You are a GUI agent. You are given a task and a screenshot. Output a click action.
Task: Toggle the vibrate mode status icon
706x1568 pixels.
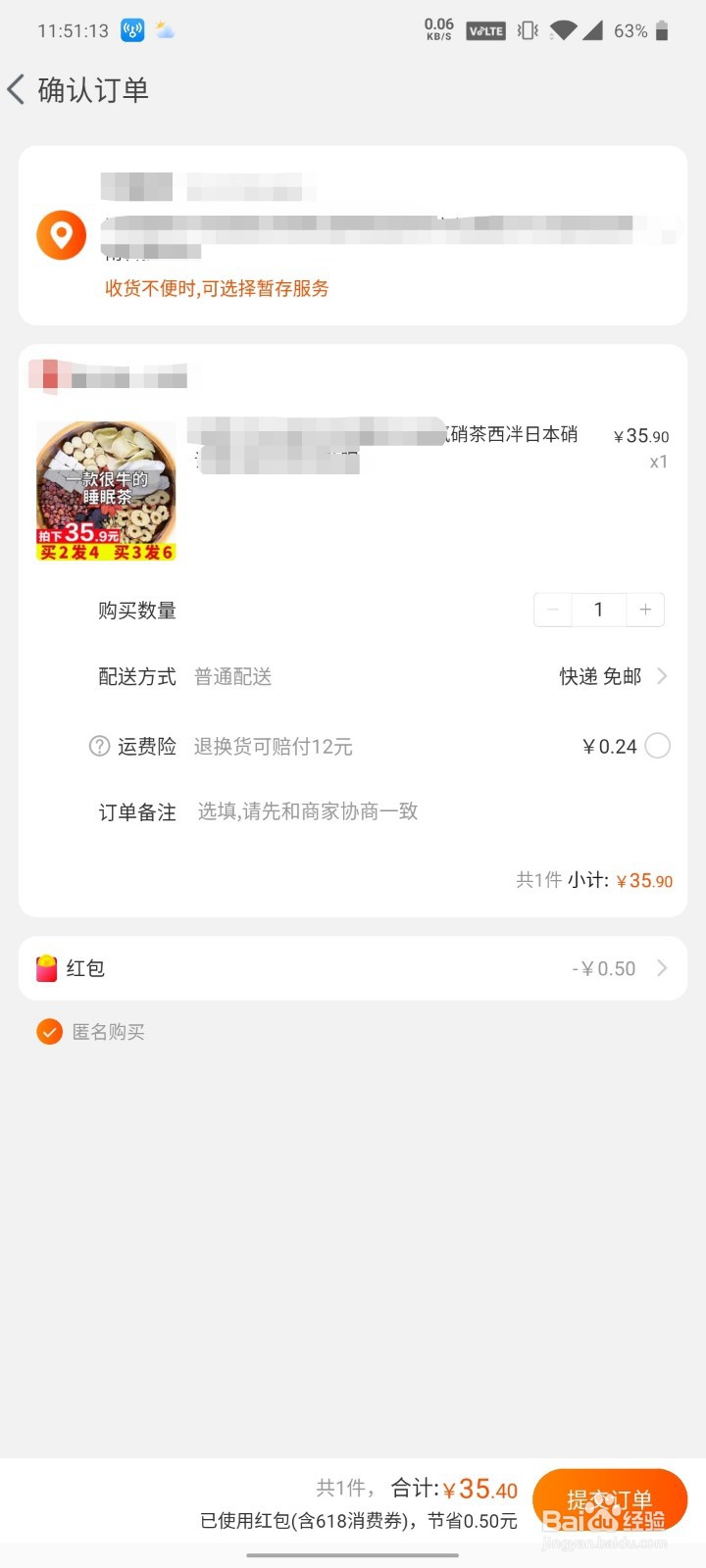coord(525,29)
